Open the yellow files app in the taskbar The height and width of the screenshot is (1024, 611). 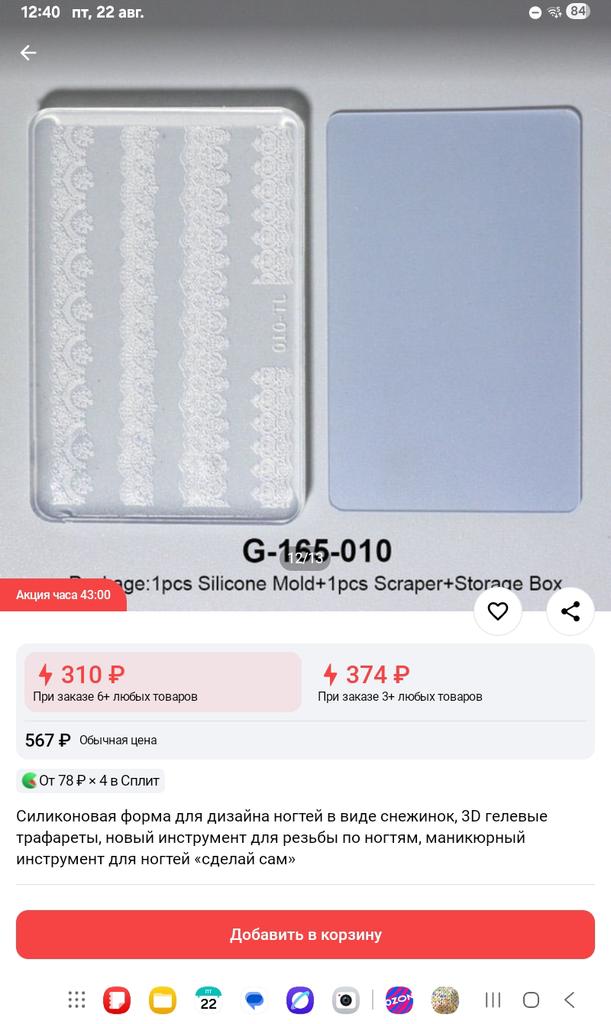coord(162,999)
